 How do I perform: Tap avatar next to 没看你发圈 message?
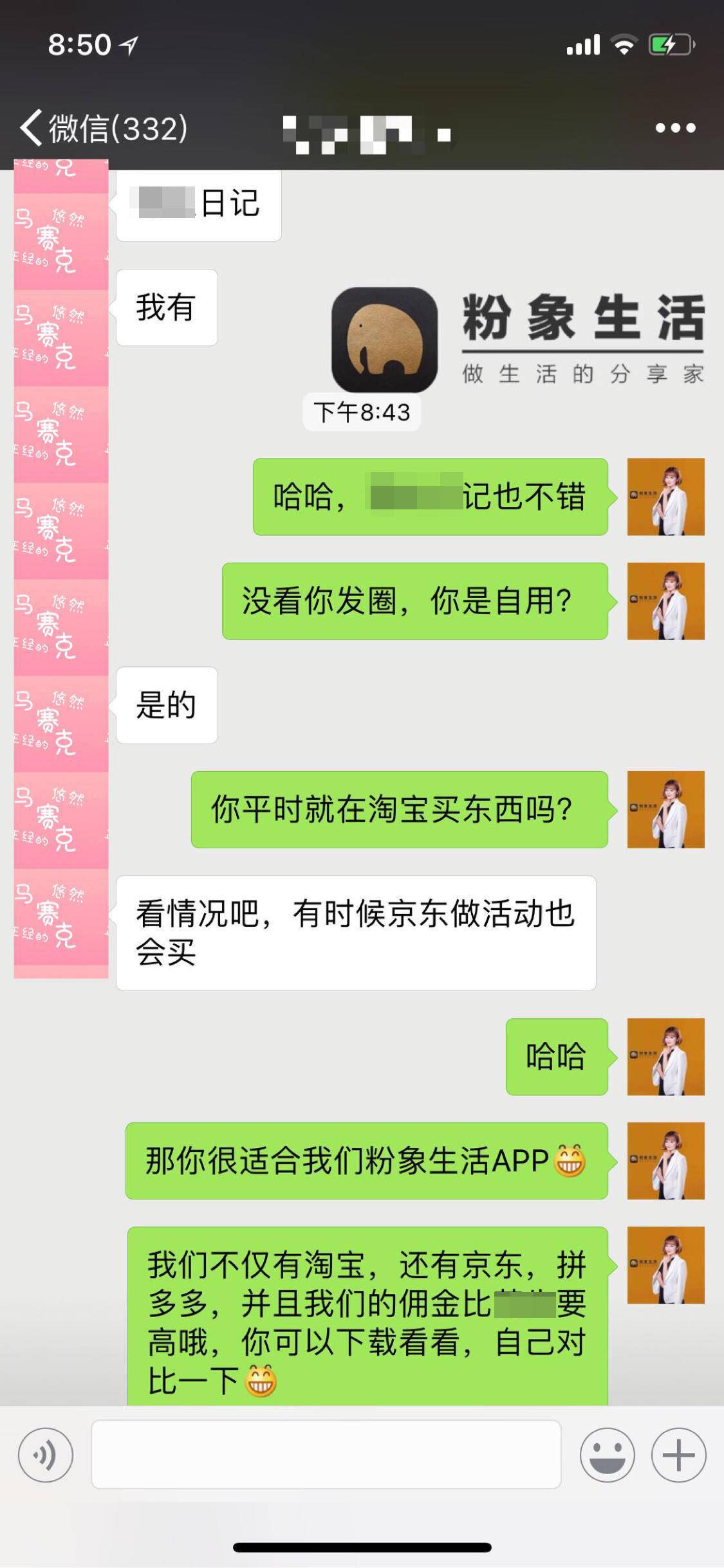pos(665,601)
